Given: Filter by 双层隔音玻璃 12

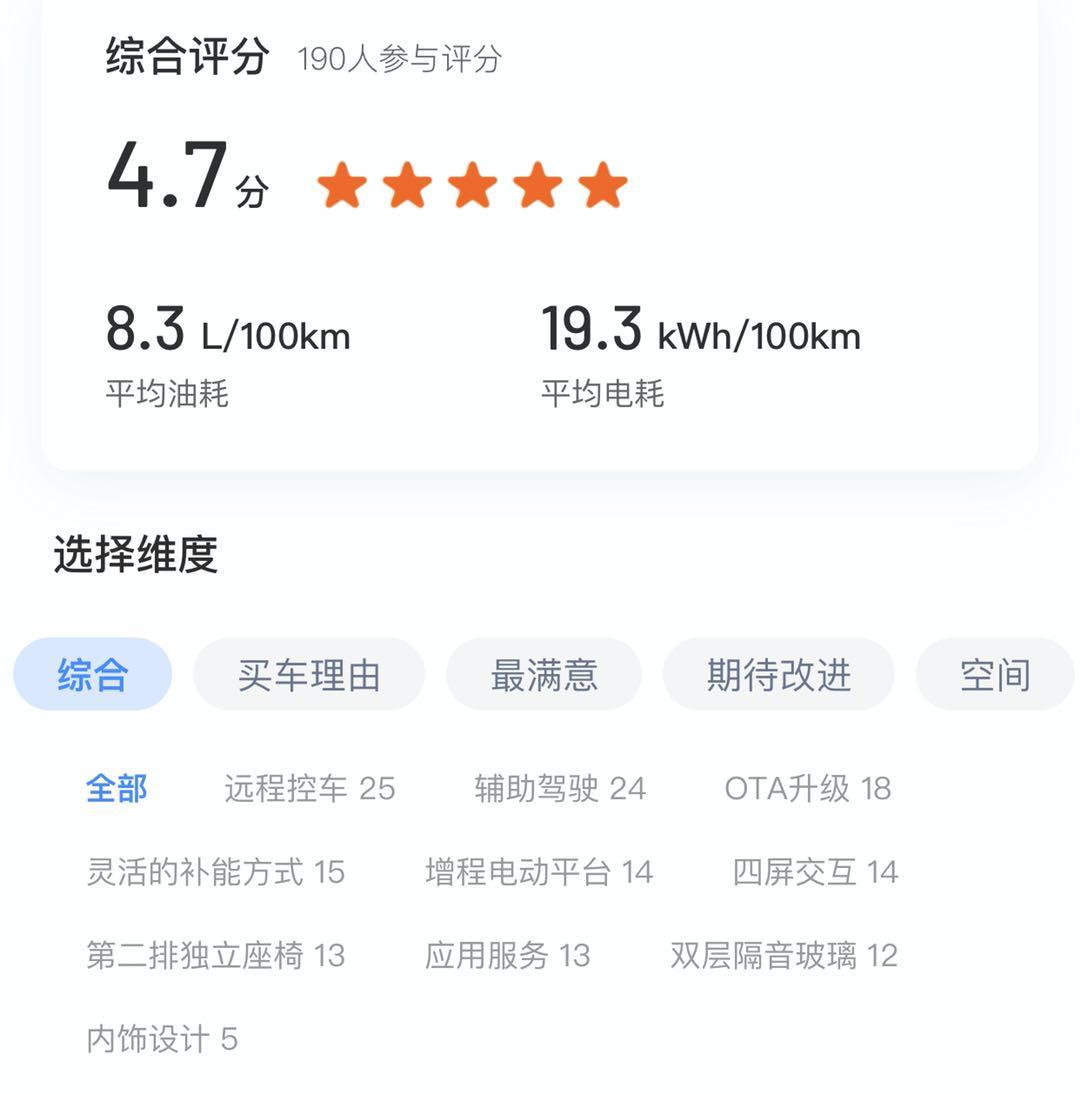Looking at the screenshot, I should tap(783, 955).
